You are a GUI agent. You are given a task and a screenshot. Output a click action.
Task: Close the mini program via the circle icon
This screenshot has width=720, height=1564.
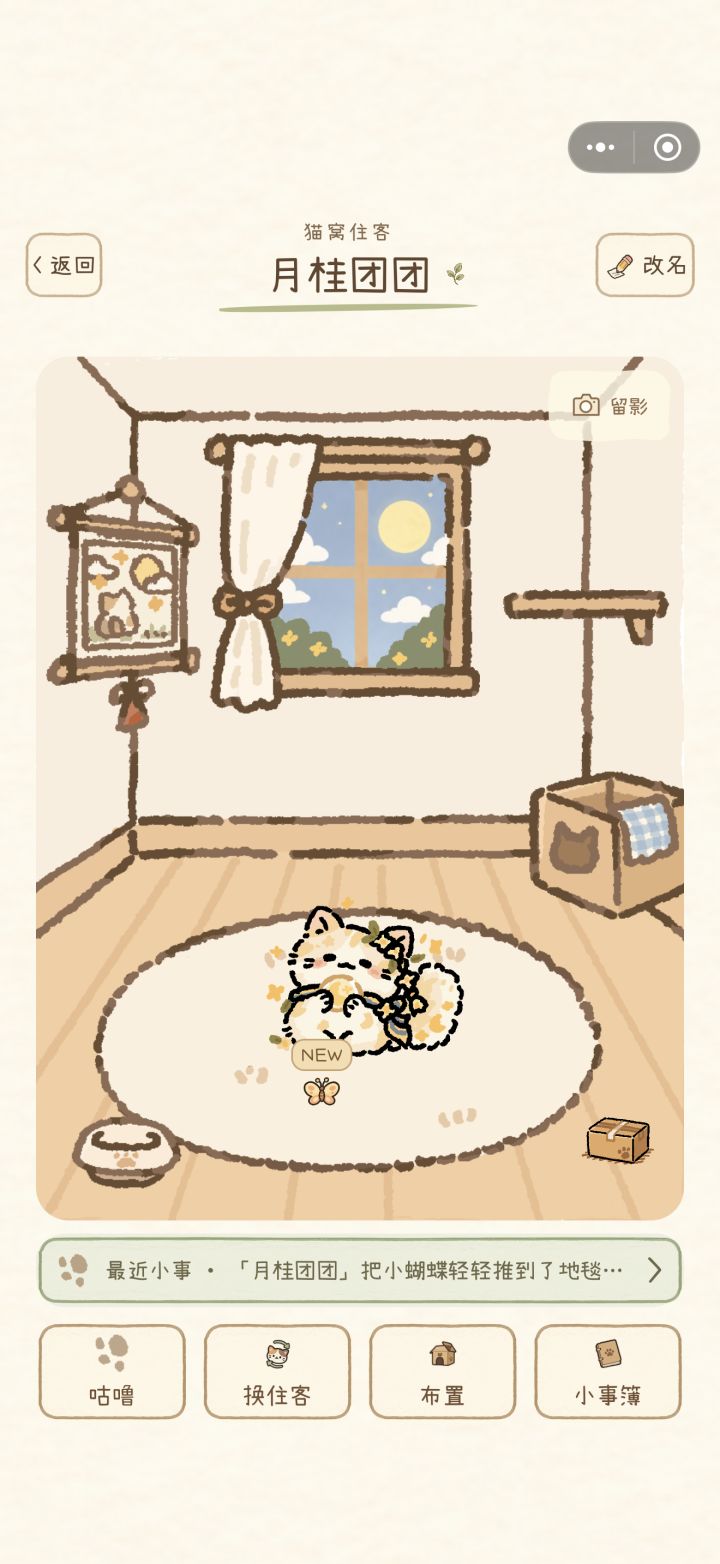click(x=667, y=148)
